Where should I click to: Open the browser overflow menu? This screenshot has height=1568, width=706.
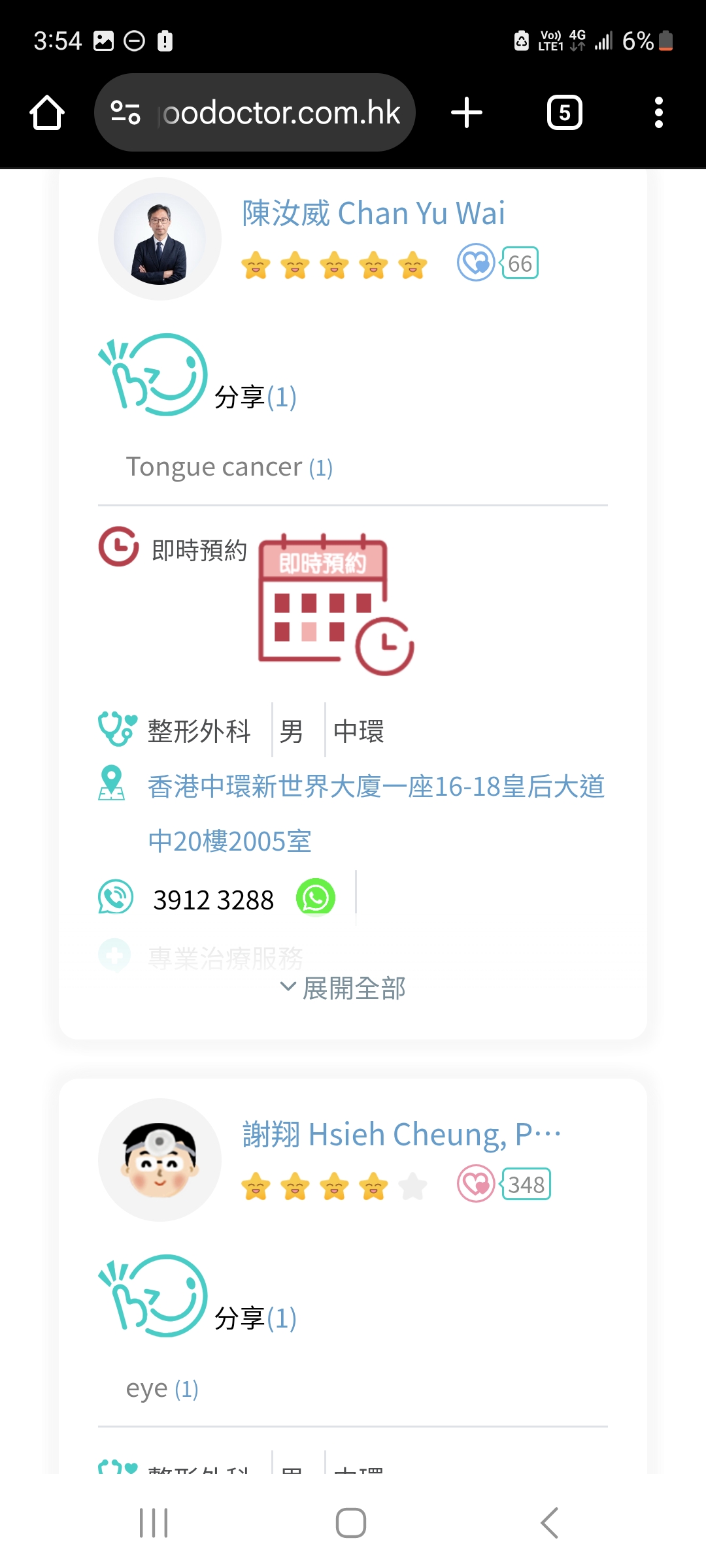(x=658, y=113)
